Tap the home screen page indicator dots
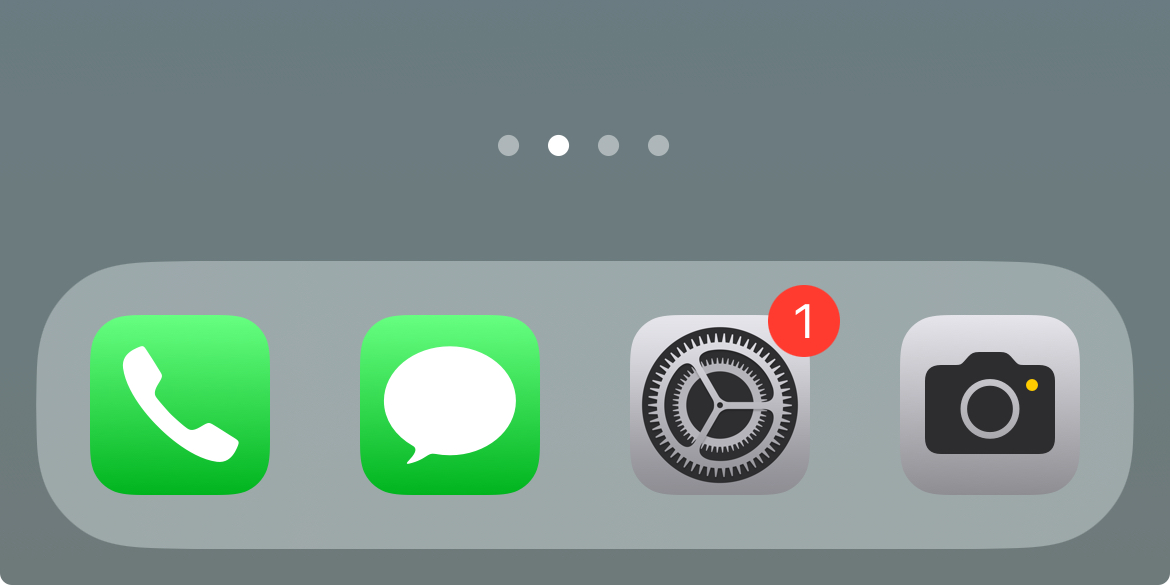 click(583, 146)
